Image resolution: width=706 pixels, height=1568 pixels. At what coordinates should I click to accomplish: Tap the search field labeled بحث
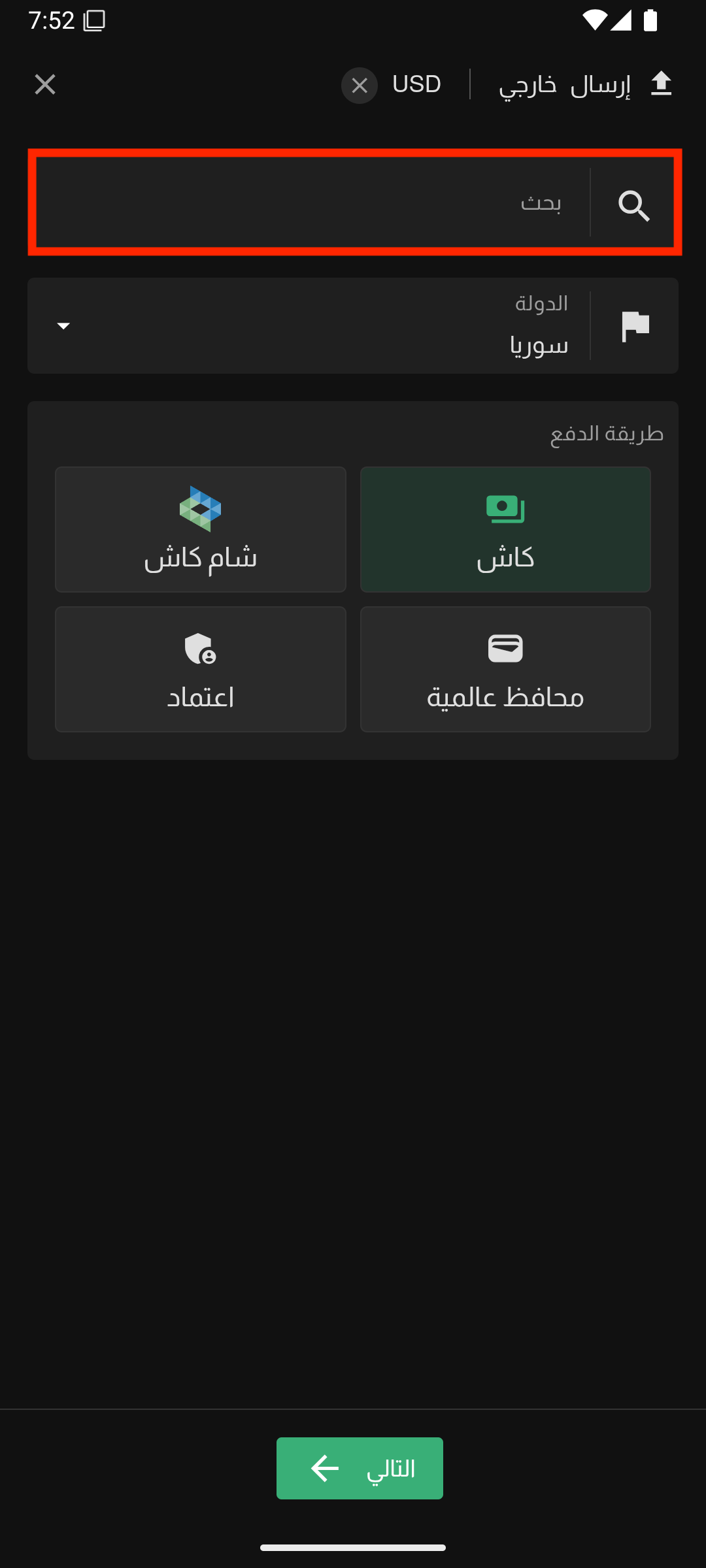click(354, 203)
